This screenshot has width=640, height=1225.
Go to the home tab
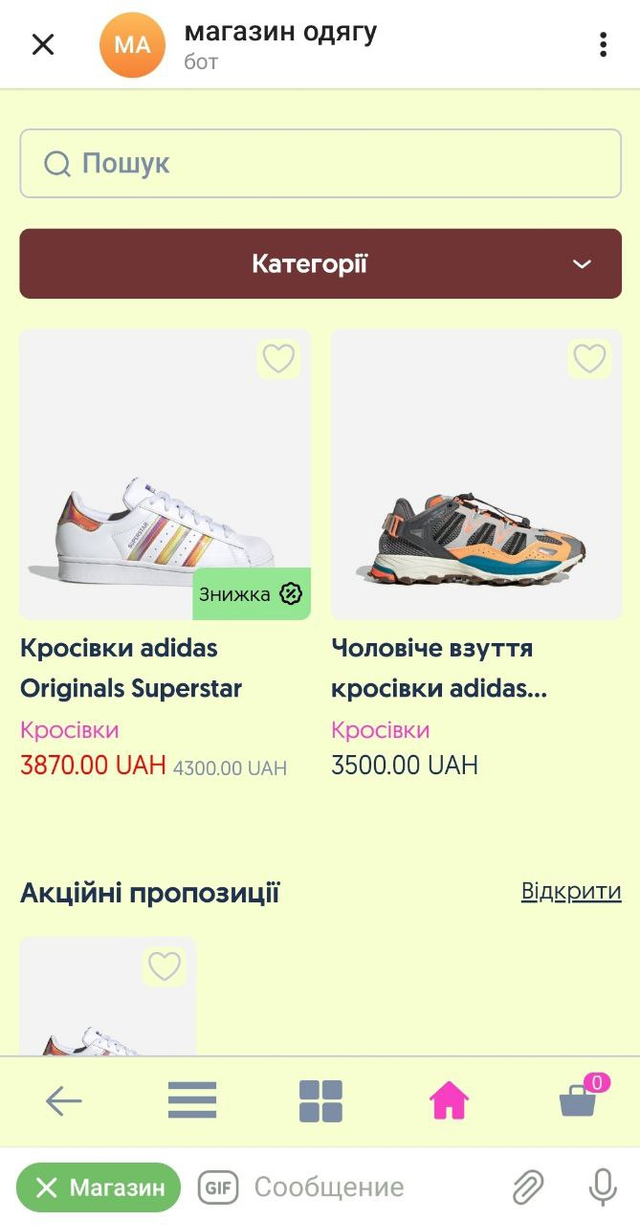[449, 1101]
